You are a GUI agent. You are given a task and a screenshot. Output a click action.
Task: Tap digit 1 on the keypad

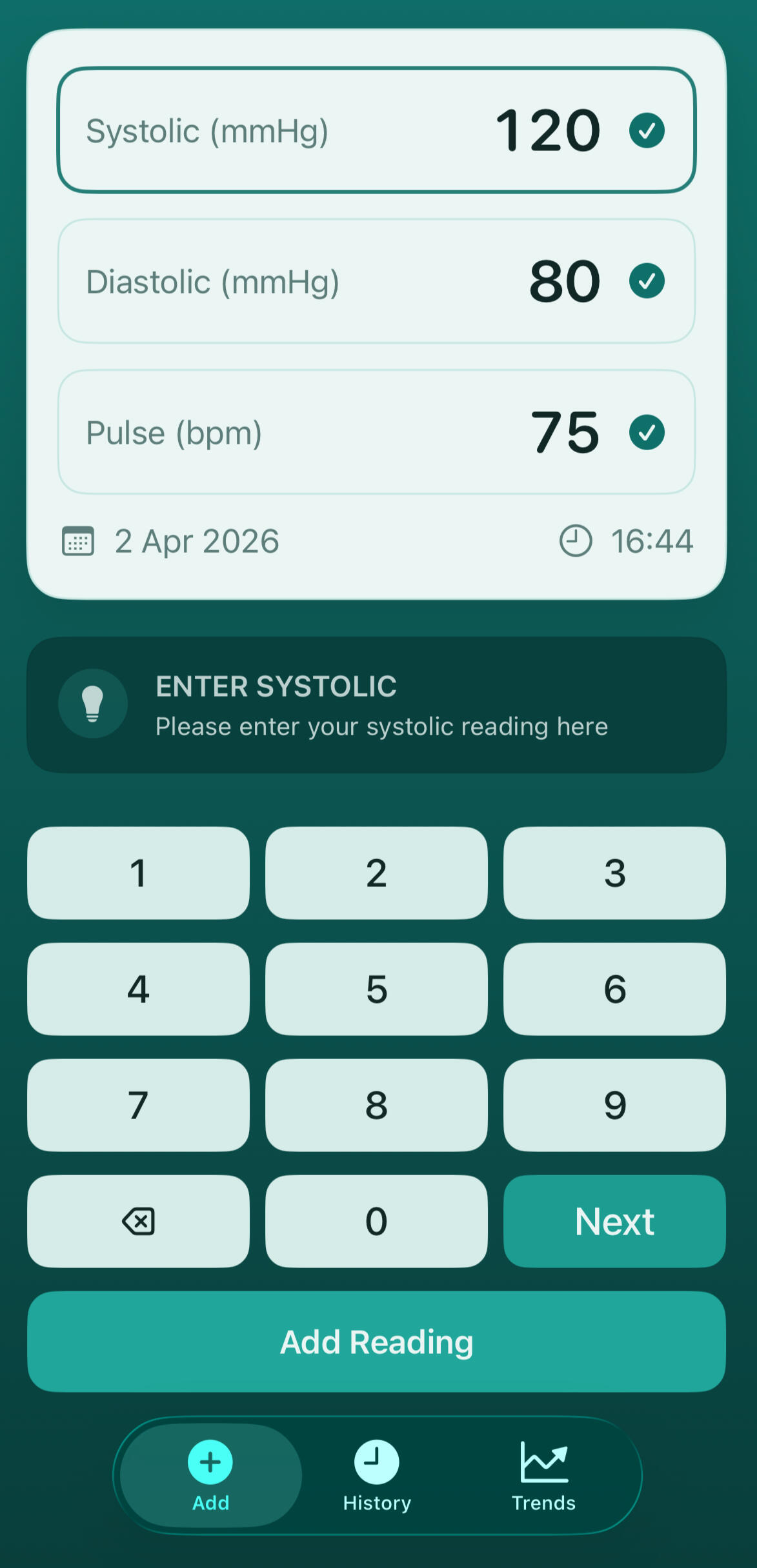pos(138,873)
